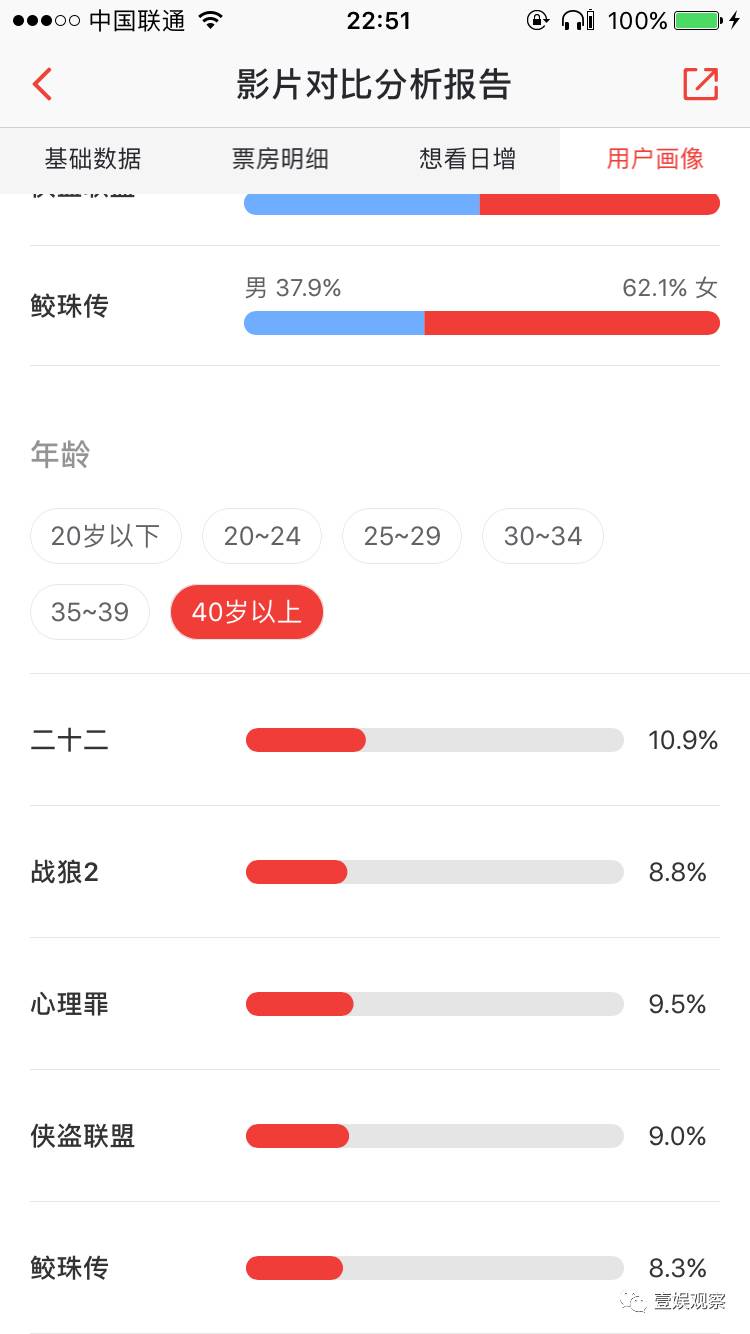Switch to the 想看日增 tab

[467, 158]
